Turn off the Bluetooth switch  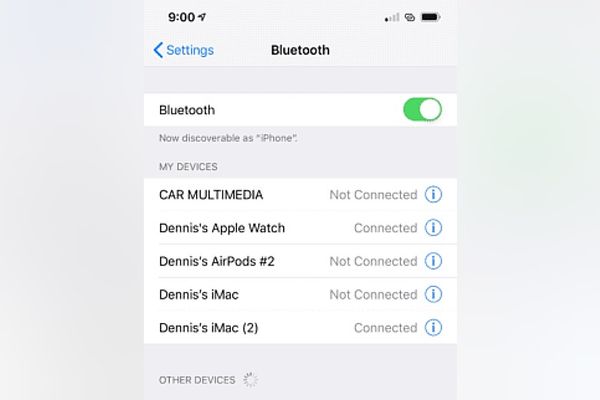pos(422,110)
